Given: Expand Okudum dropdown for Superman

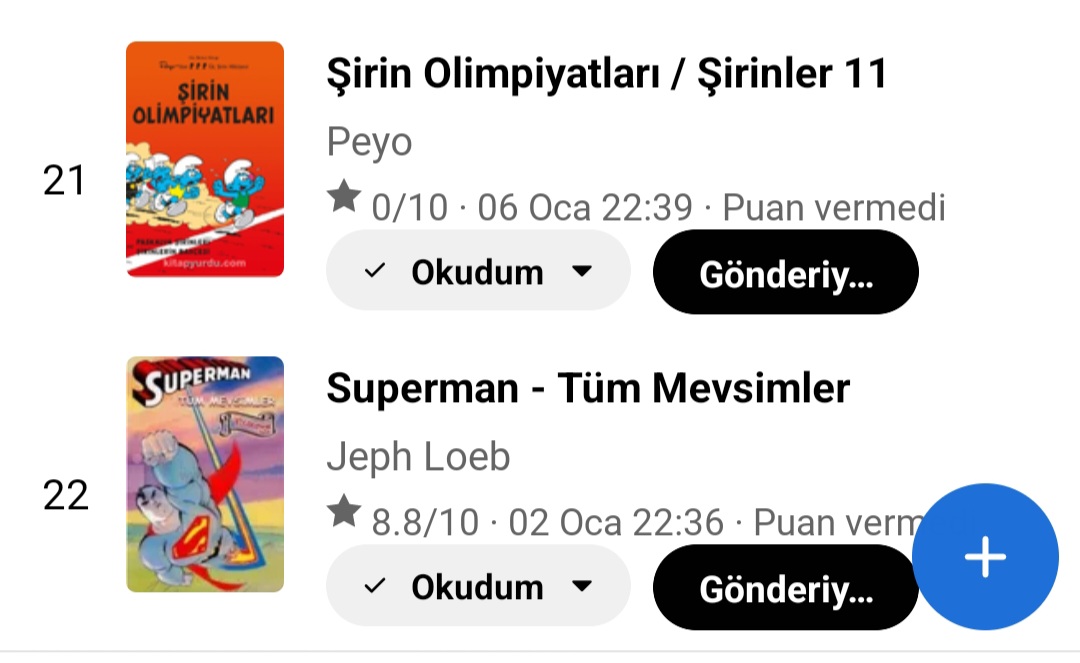Looking at the screenshot, I should (478, 586).
